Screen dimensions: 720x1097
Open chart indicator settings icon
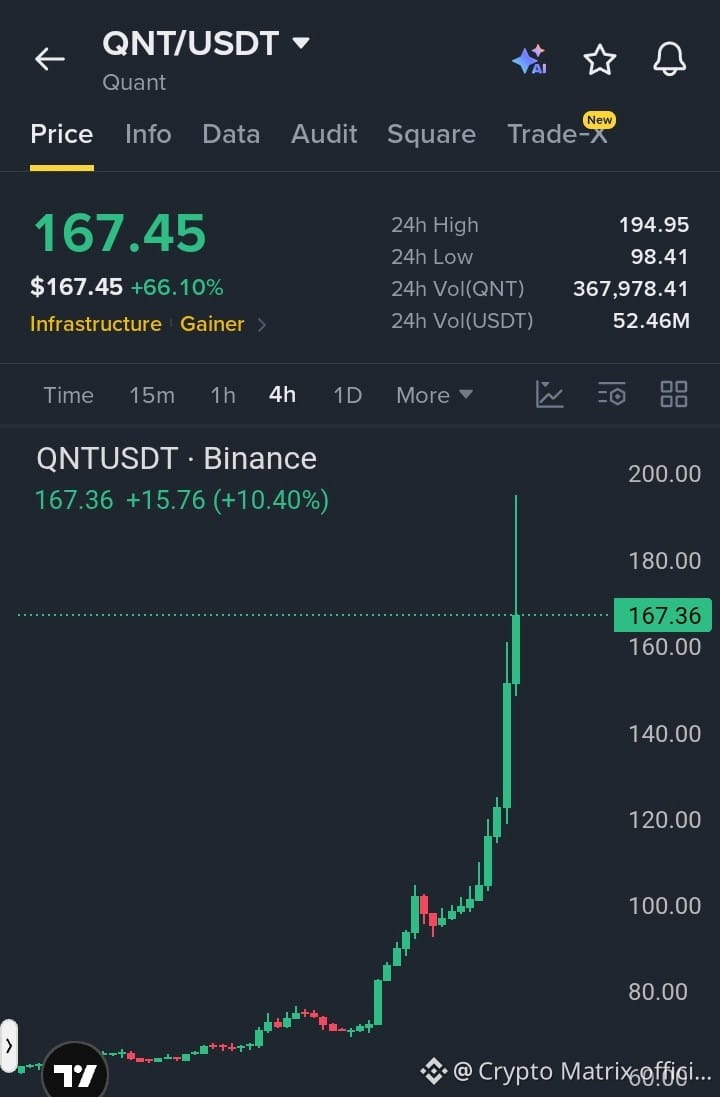[x=612, y=395]
